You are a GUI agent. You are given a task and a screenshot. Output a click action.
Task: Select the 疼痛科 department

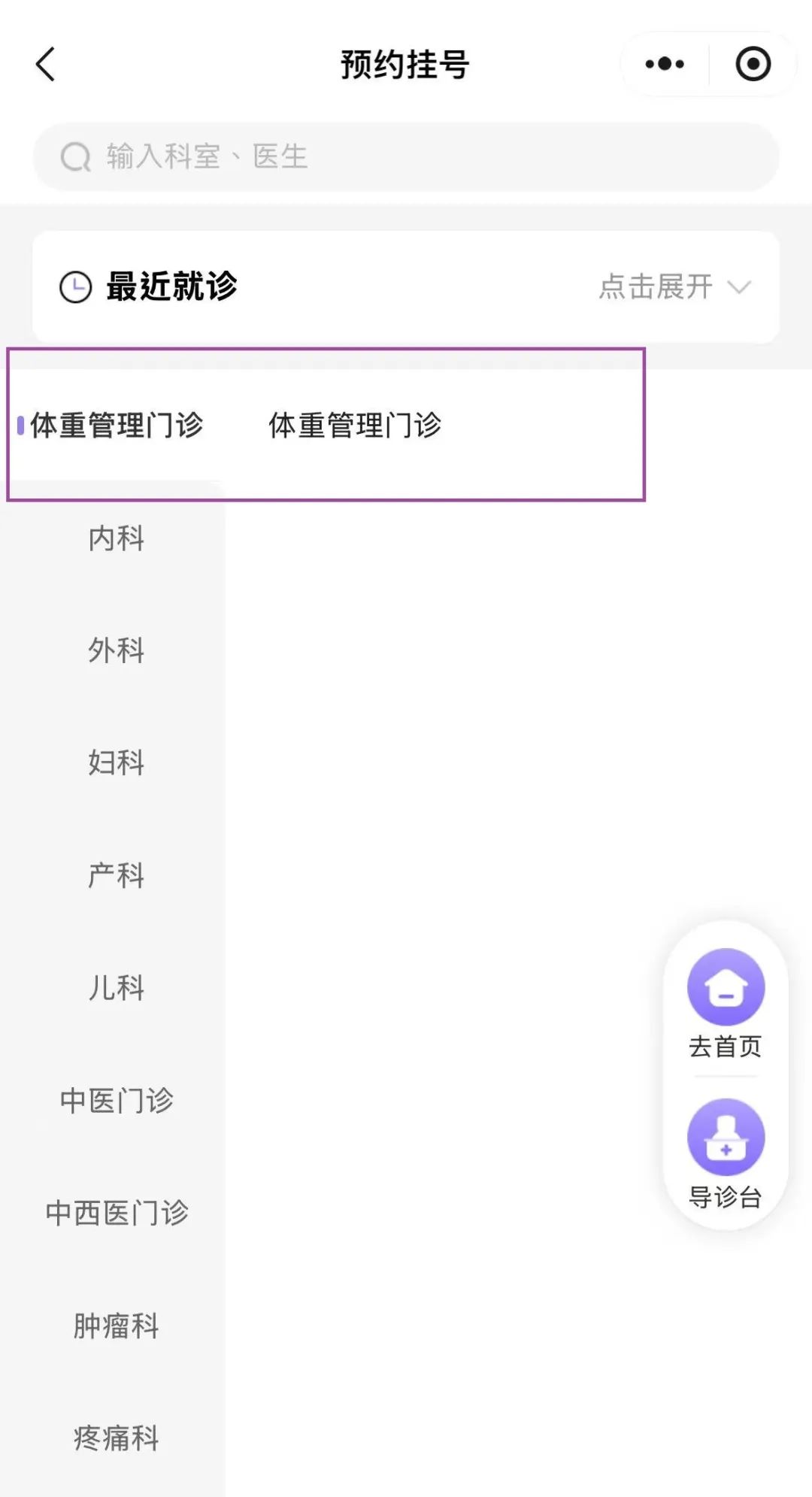tap(116, 1438)
